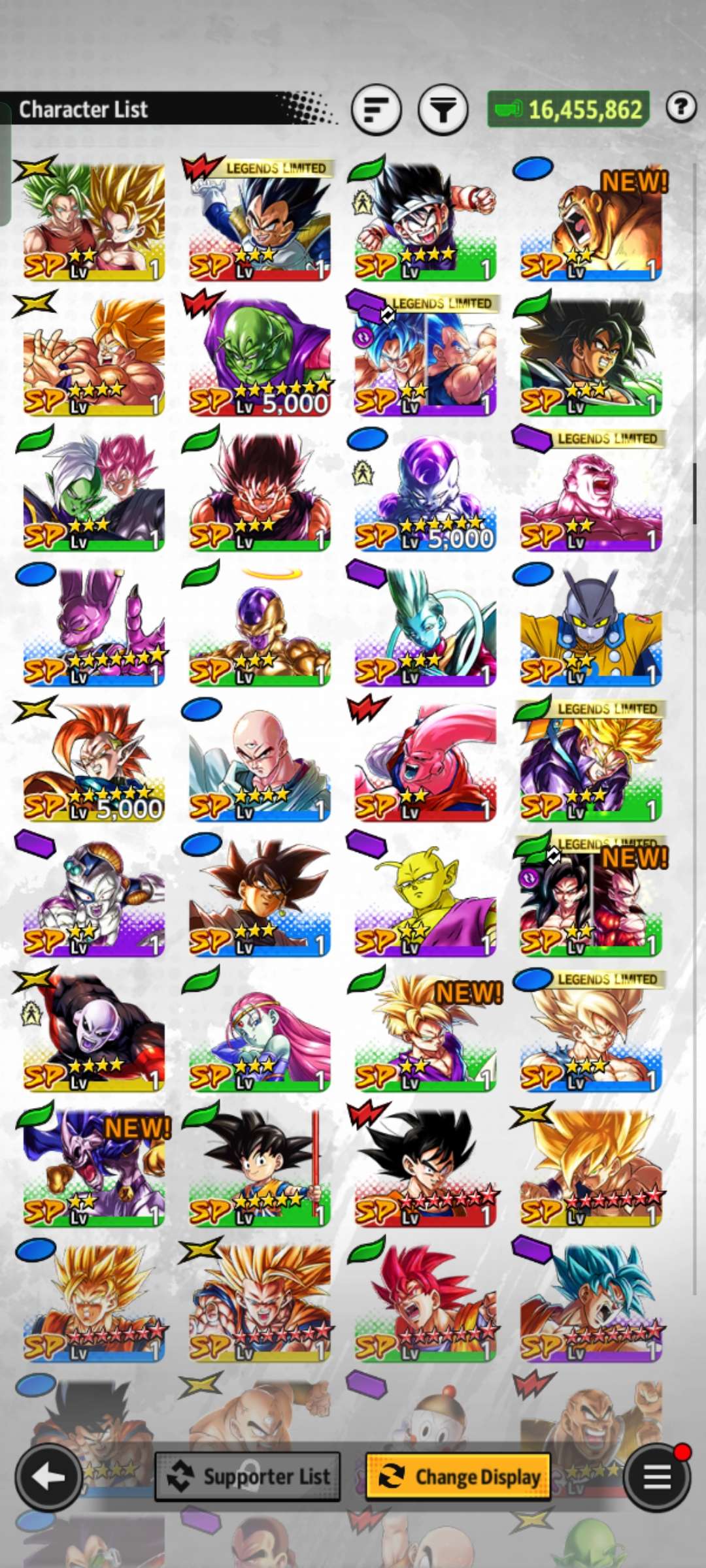Open the Jiren character card
This screenshot has height=1568, width=706.
(93, 1032)
